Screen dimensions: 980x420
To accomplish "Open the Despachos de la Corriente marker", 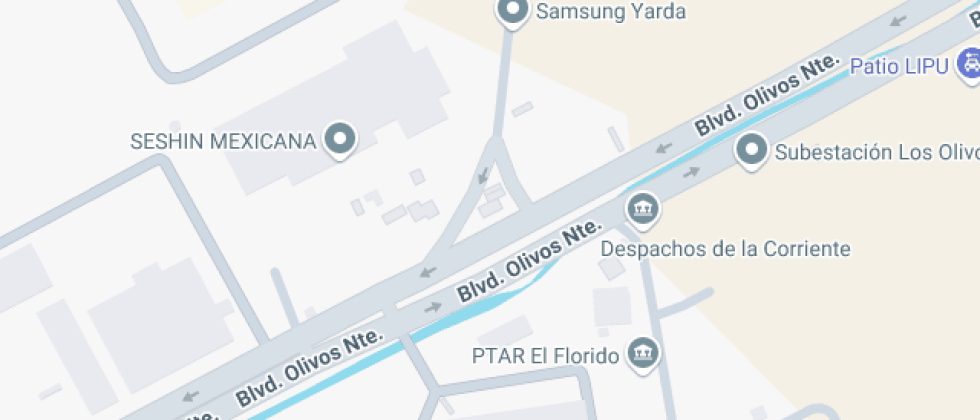I will [642, 210].
